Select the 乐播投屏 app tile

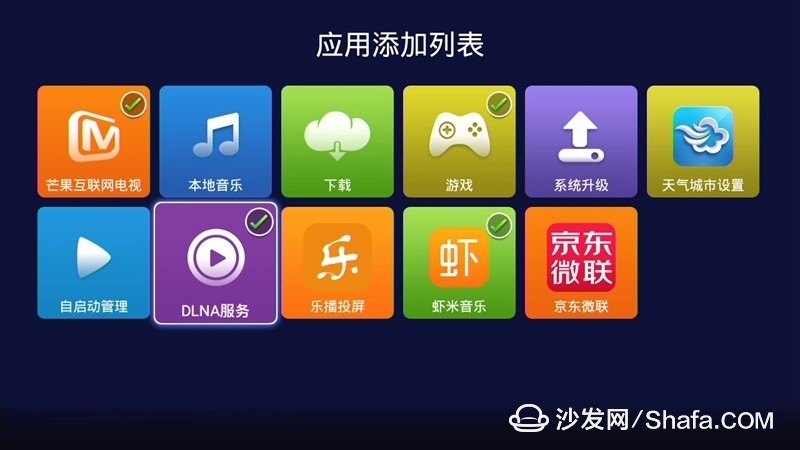[x=337, y=263]
